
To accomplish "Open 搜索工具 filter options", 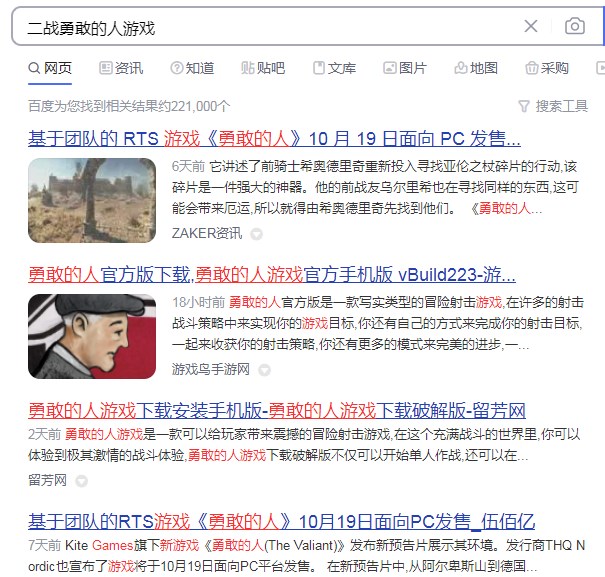I will click(x=553, y=106).
